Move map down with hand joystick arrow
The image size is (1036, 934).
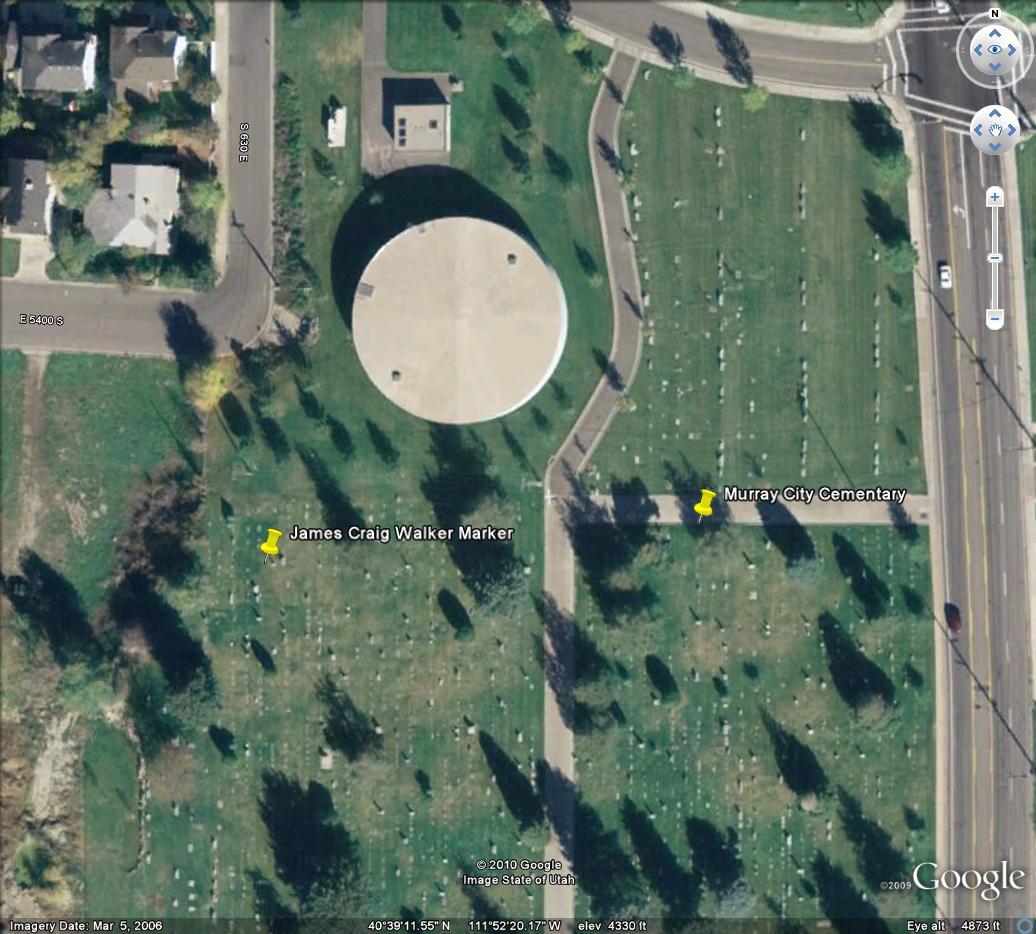(994, 146)
